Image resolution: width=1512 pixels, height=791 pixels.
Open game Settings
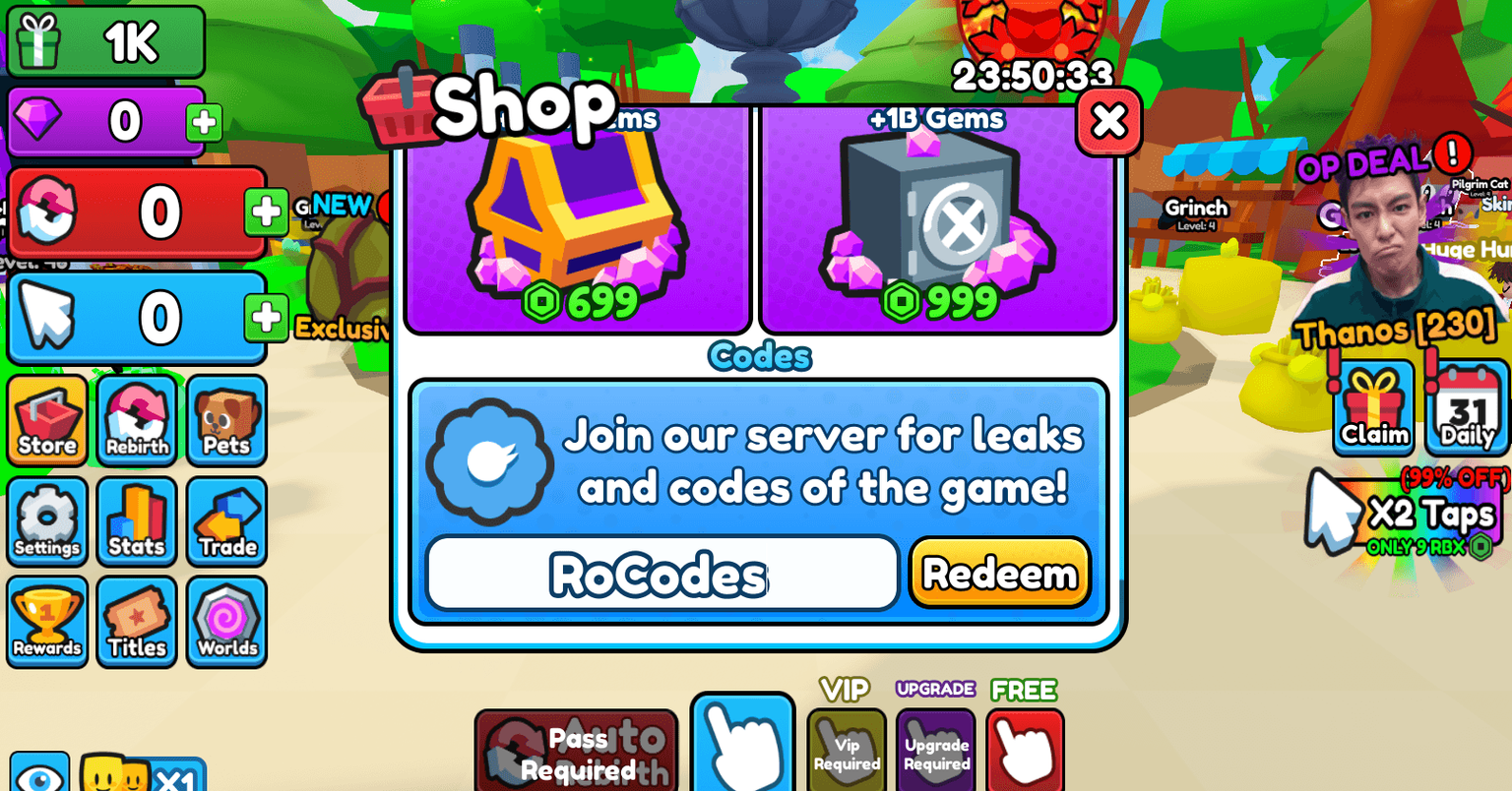[47, 521]
